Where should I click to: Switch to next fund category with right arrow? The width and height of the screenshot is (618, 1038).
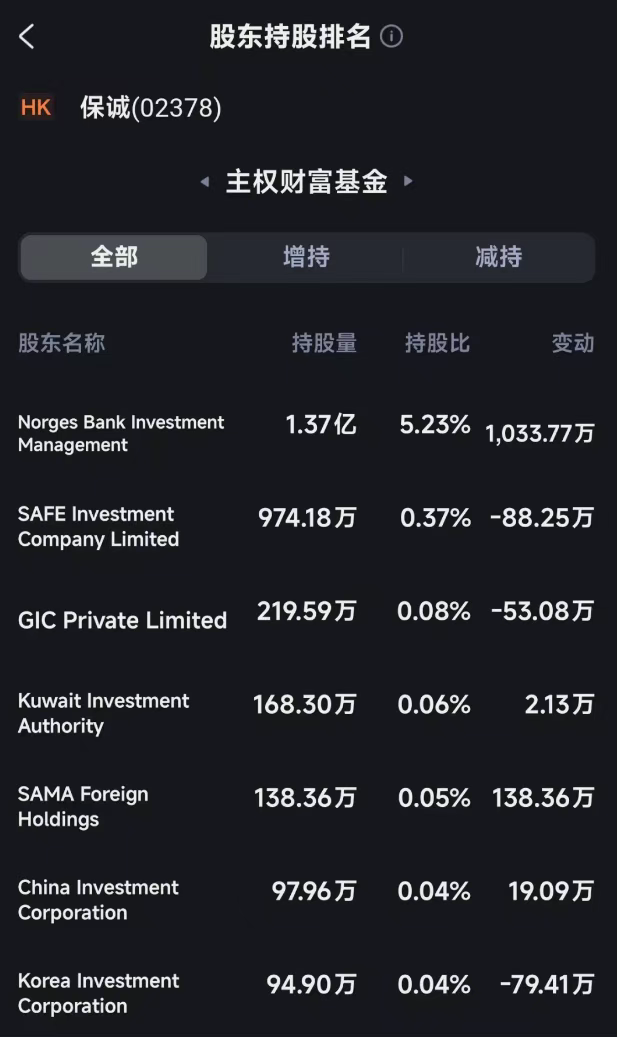[407, 182]
